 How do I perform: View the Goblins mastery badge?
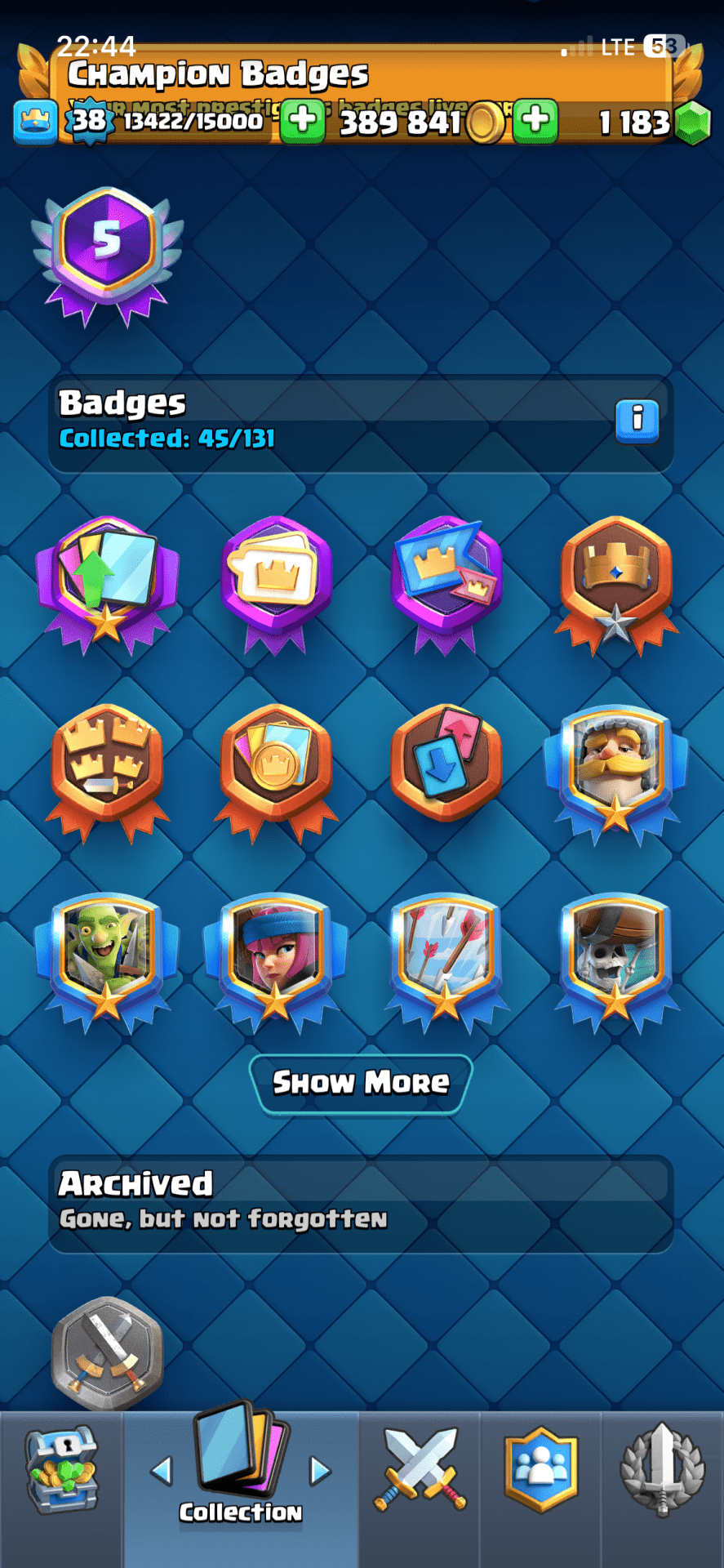pos(106,957)
